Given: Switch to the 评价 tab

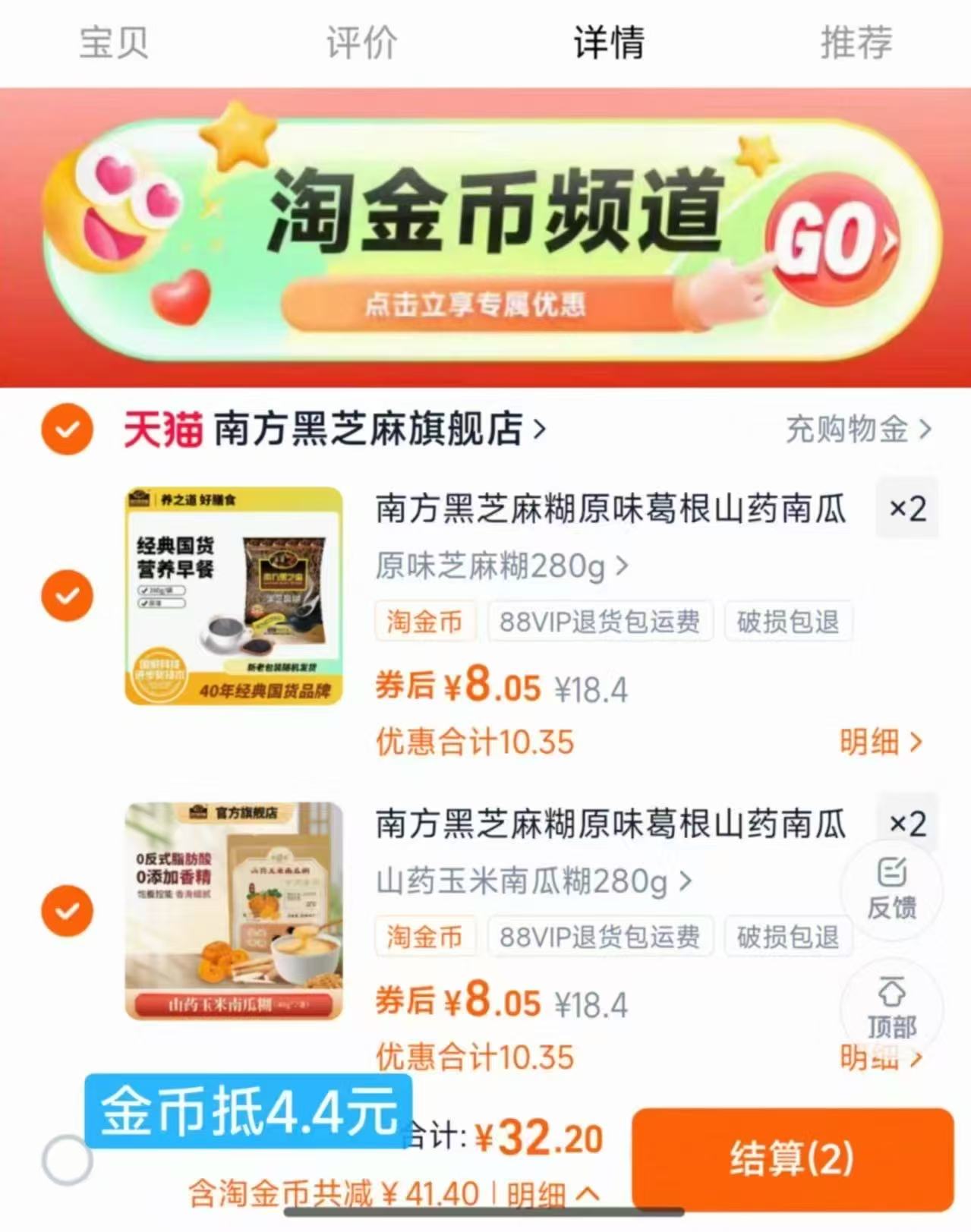Looking at the screenshot, I should coord(360,43).
